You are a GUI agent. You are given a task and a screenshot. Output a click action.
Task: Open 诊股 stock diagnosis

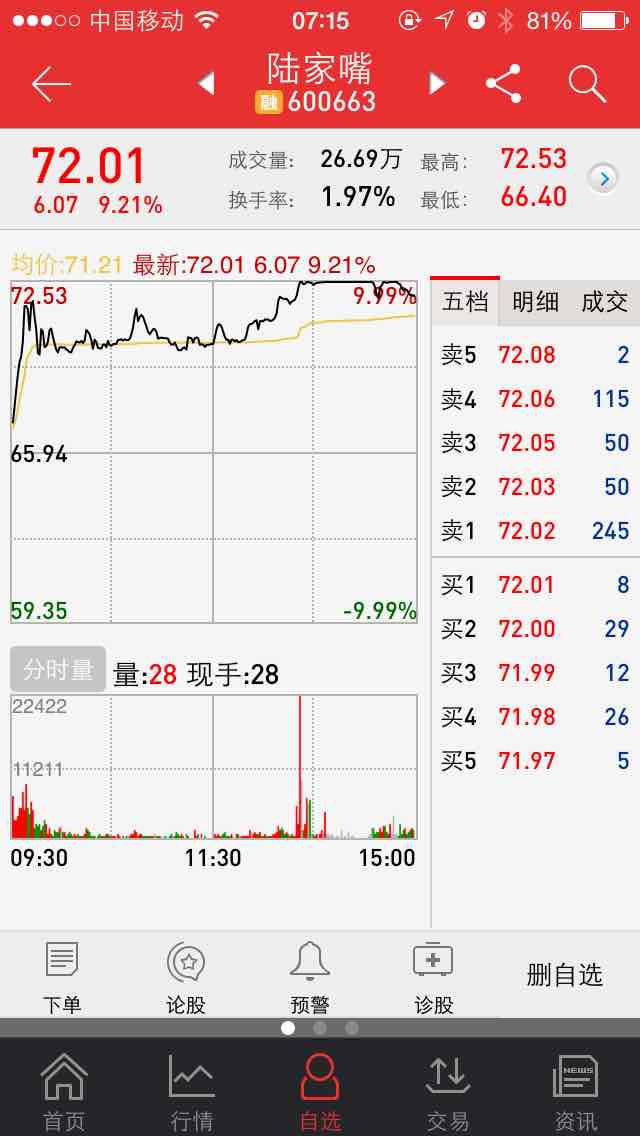tap(434, 977)
